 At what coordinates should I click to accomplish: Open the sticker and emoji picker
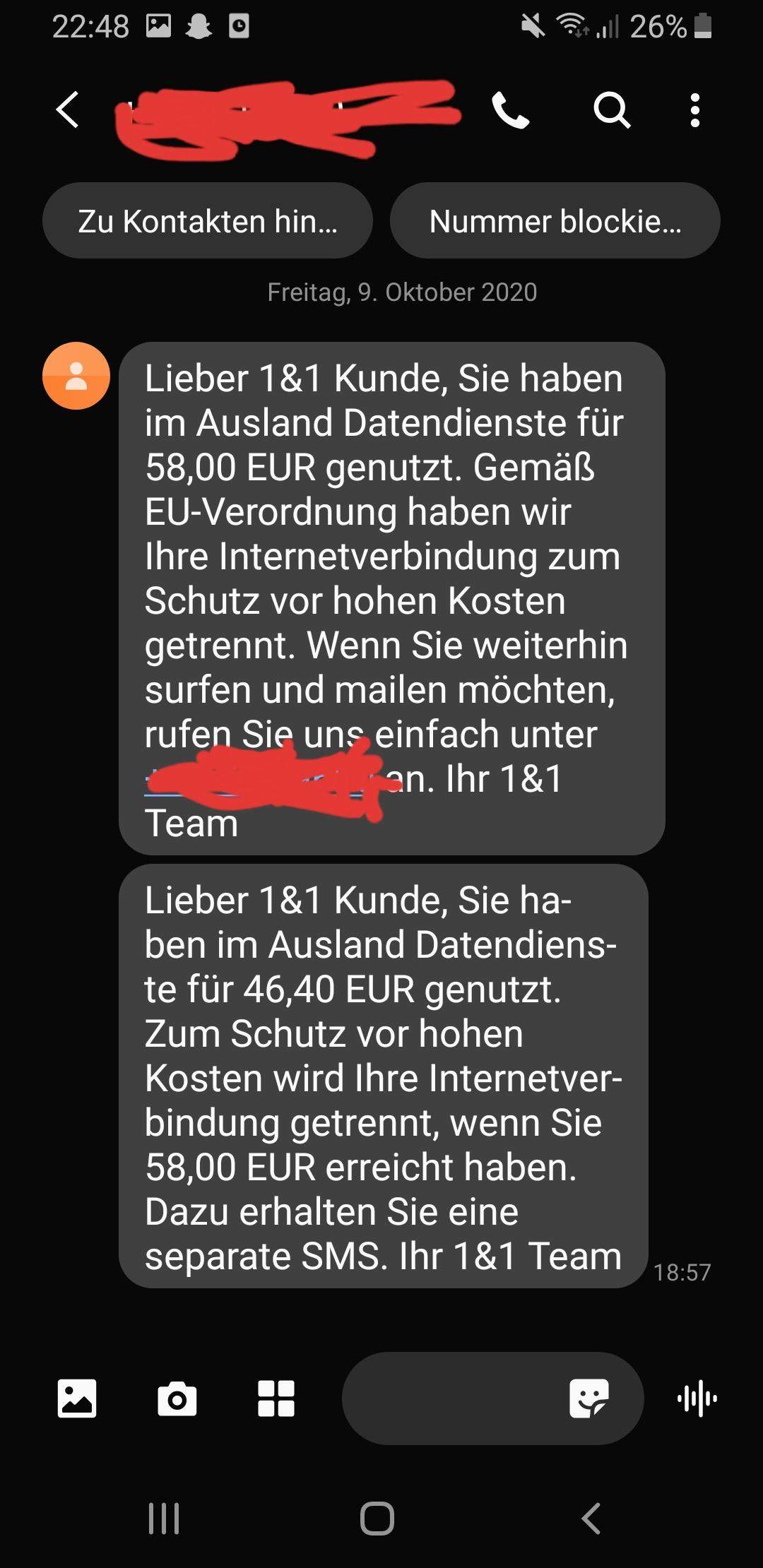click(588, 1398)
